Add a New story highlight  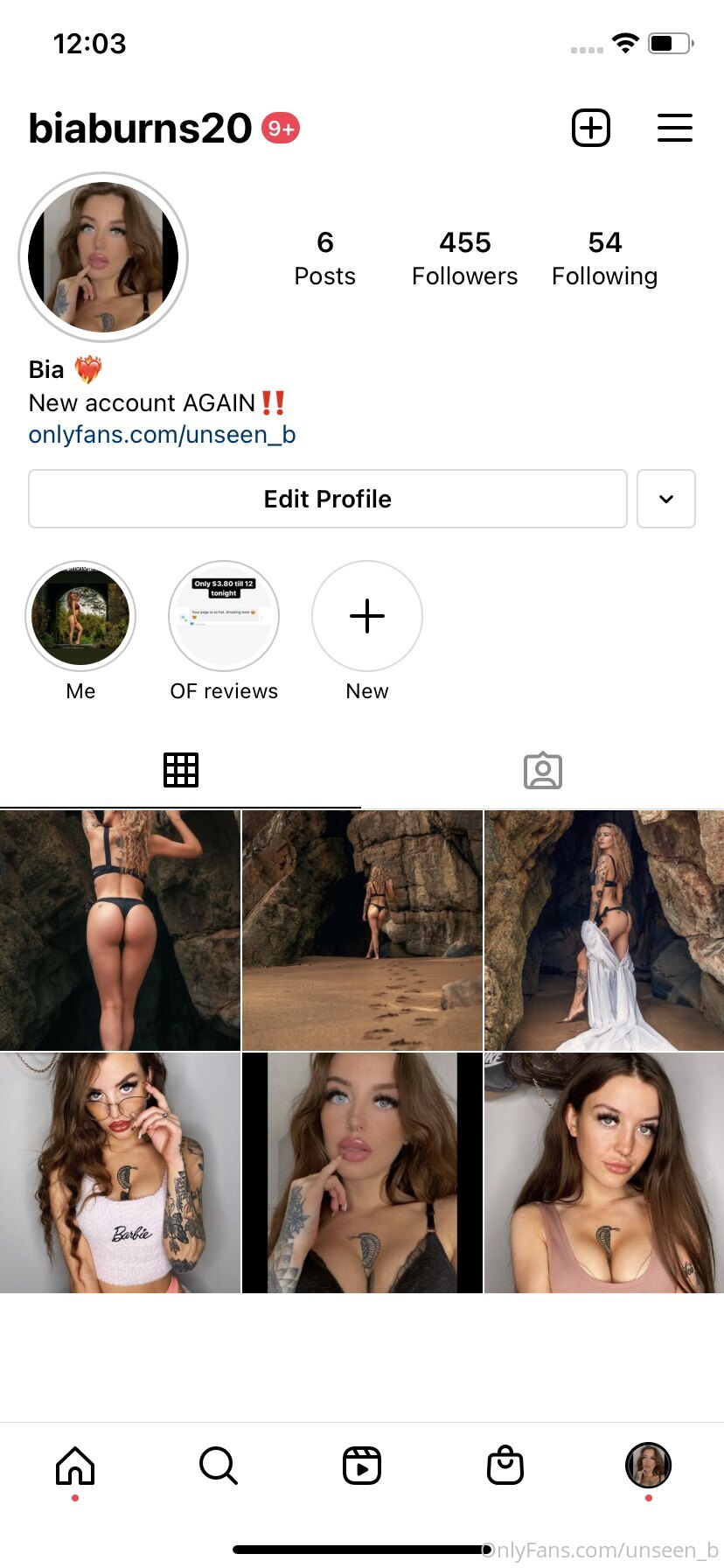click(367, 616)
